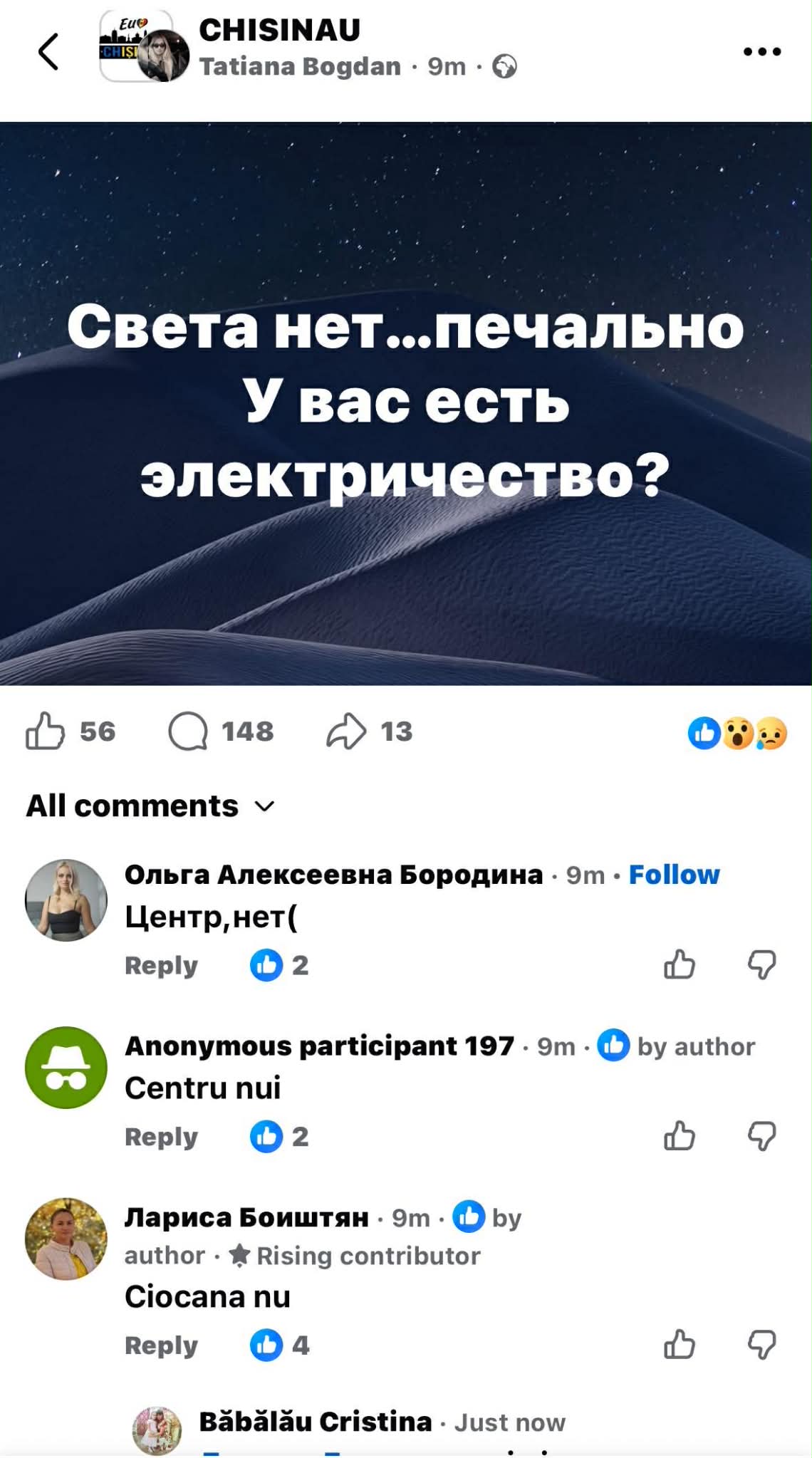812x1458 pixels.
Task: Open the CHISINAU group page
Action: [x=279, y=30]
